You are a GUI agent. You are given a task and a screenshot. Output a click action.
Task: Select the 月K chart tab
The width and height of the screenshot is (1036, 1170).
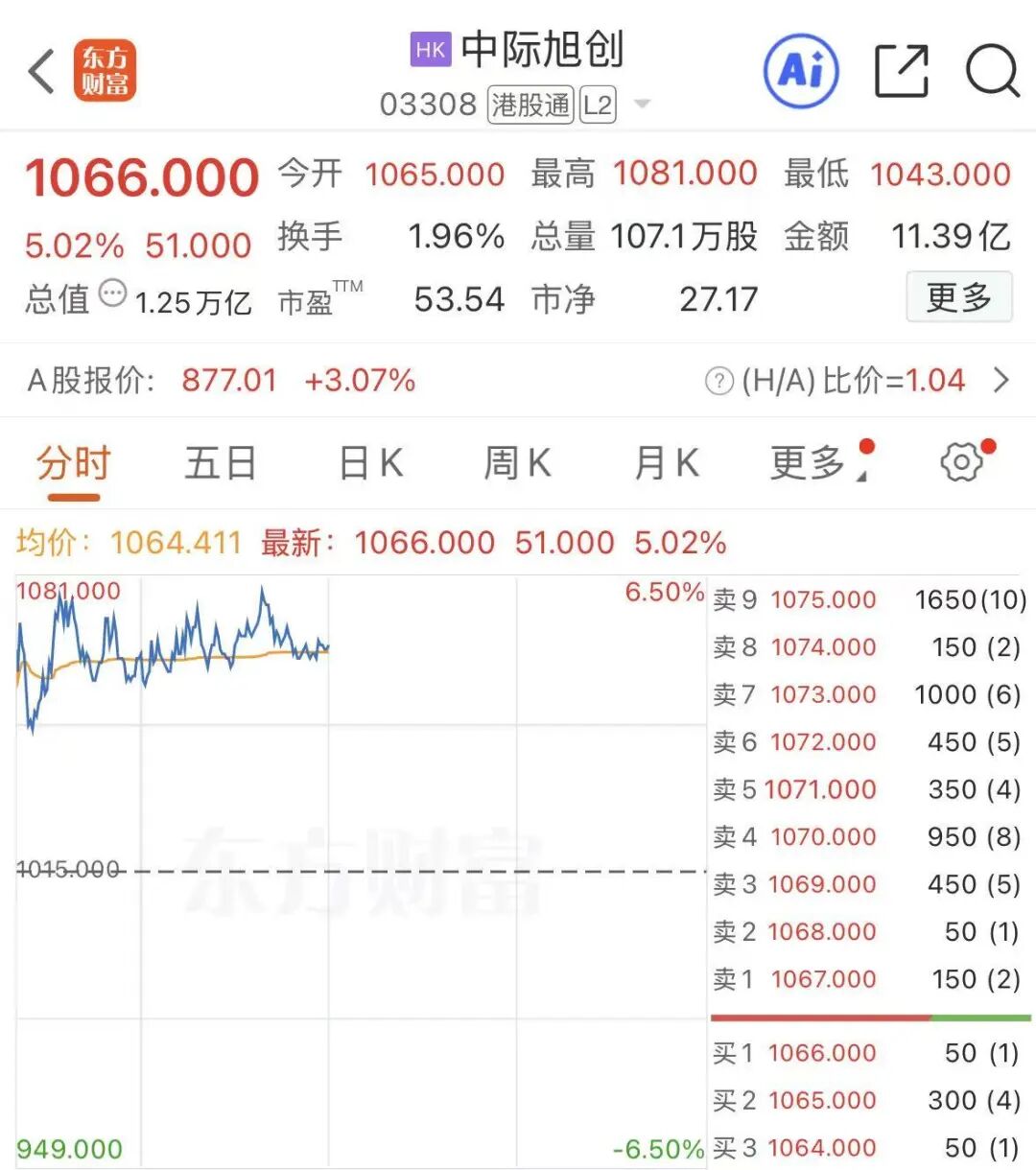click(667, 463)
